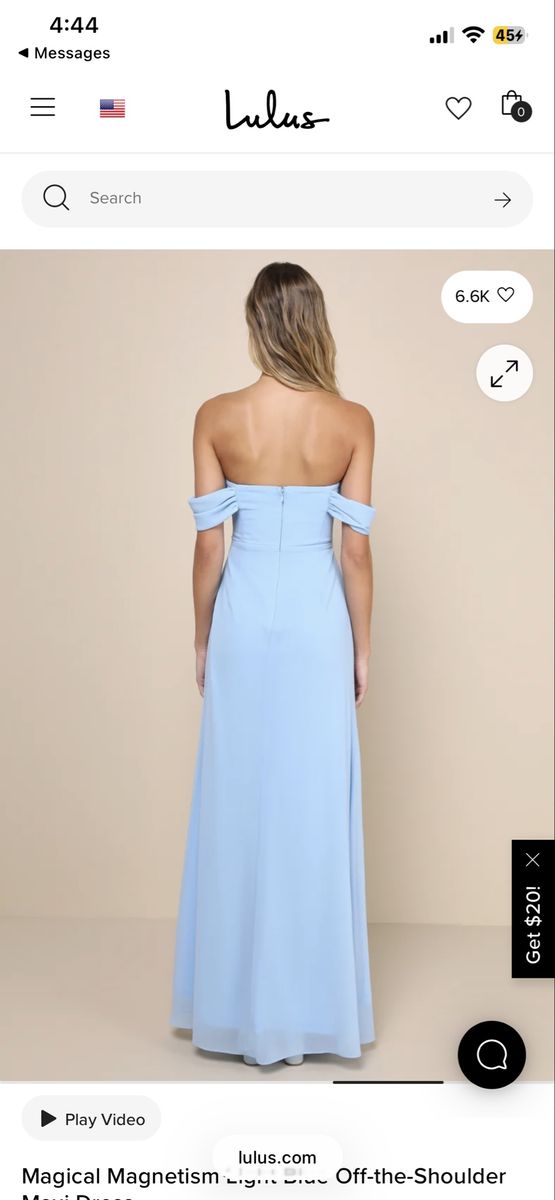Play the product video
Viewport: 555px width, 1200px height.
coord(92,1119)
